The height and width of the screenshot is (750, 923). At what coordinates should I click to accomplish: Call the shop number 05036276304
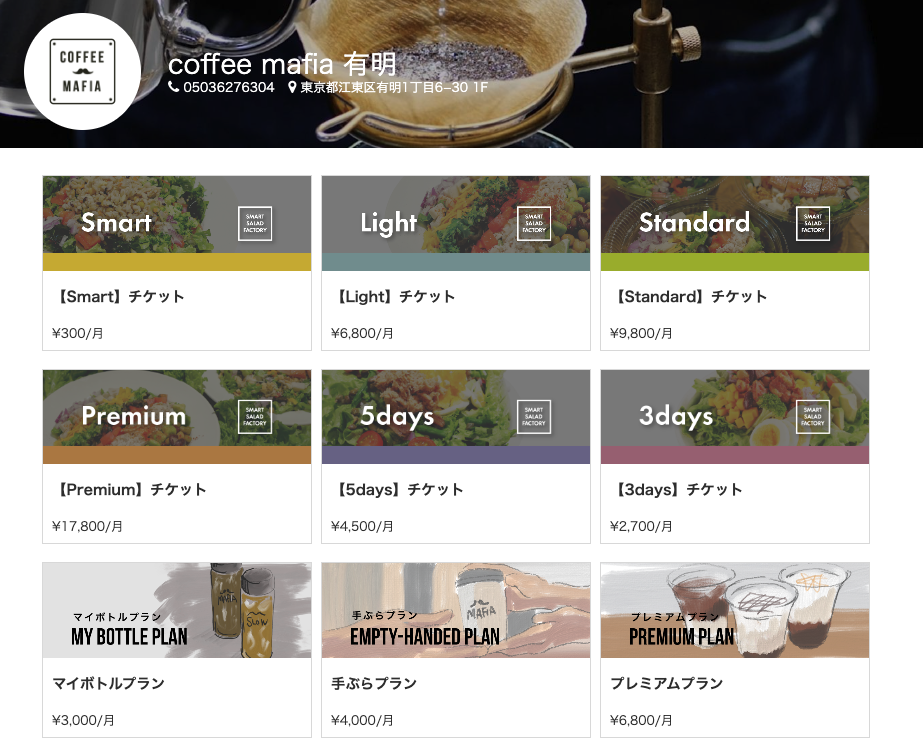pos(228,88)
